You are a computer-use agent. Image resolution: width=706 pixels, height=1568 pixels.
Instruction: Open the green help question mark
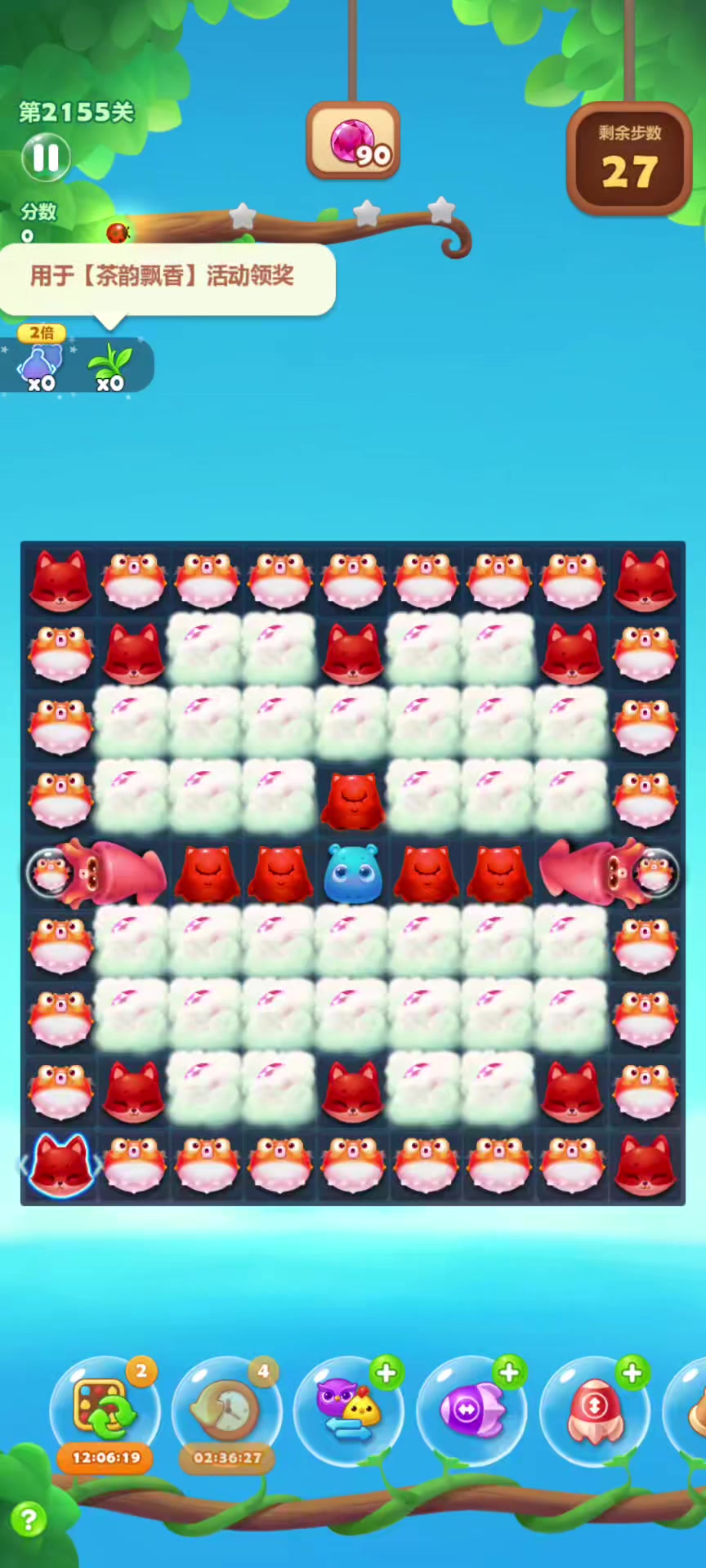(x=29, y=1520)
